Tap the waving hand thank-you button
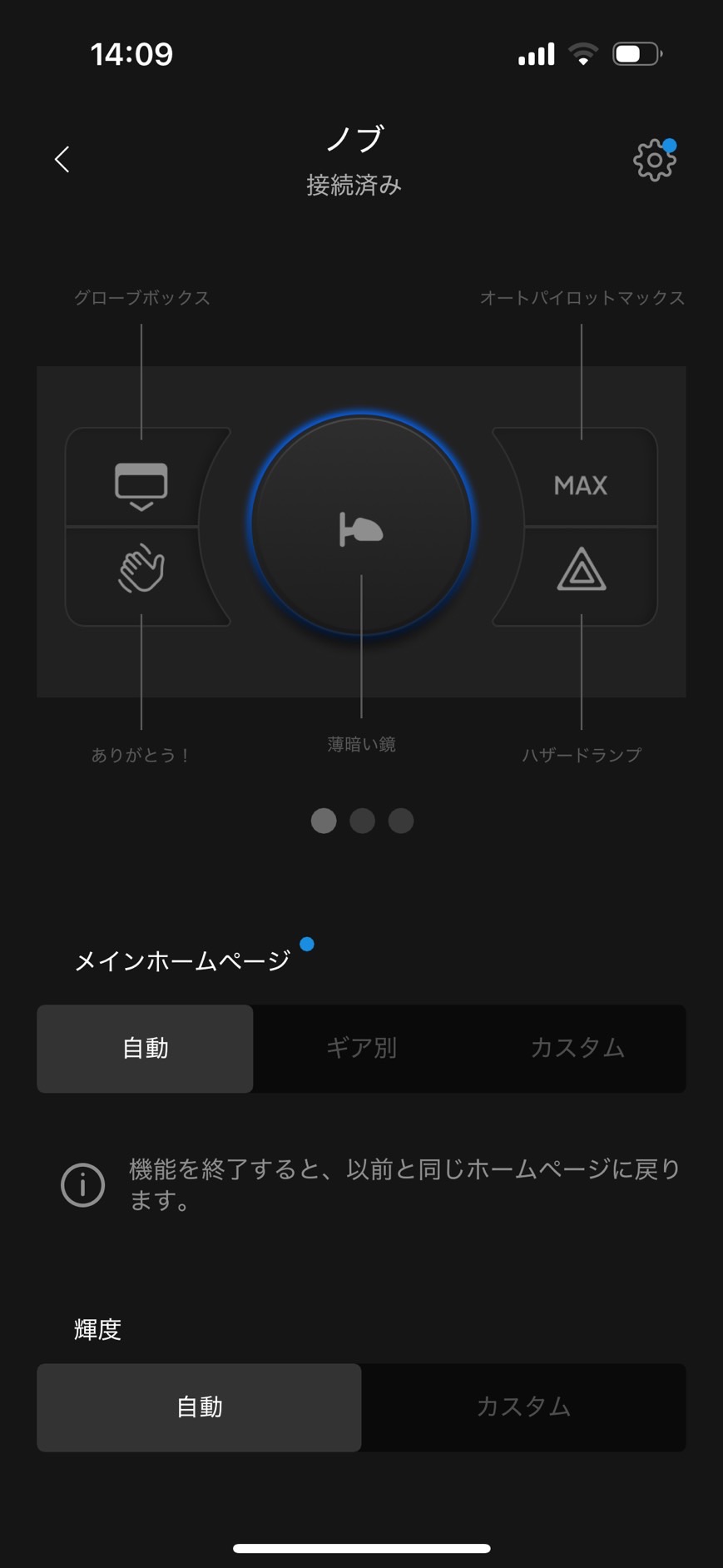This screenshot has height=1568, width=723. click(x=141, y=570)
